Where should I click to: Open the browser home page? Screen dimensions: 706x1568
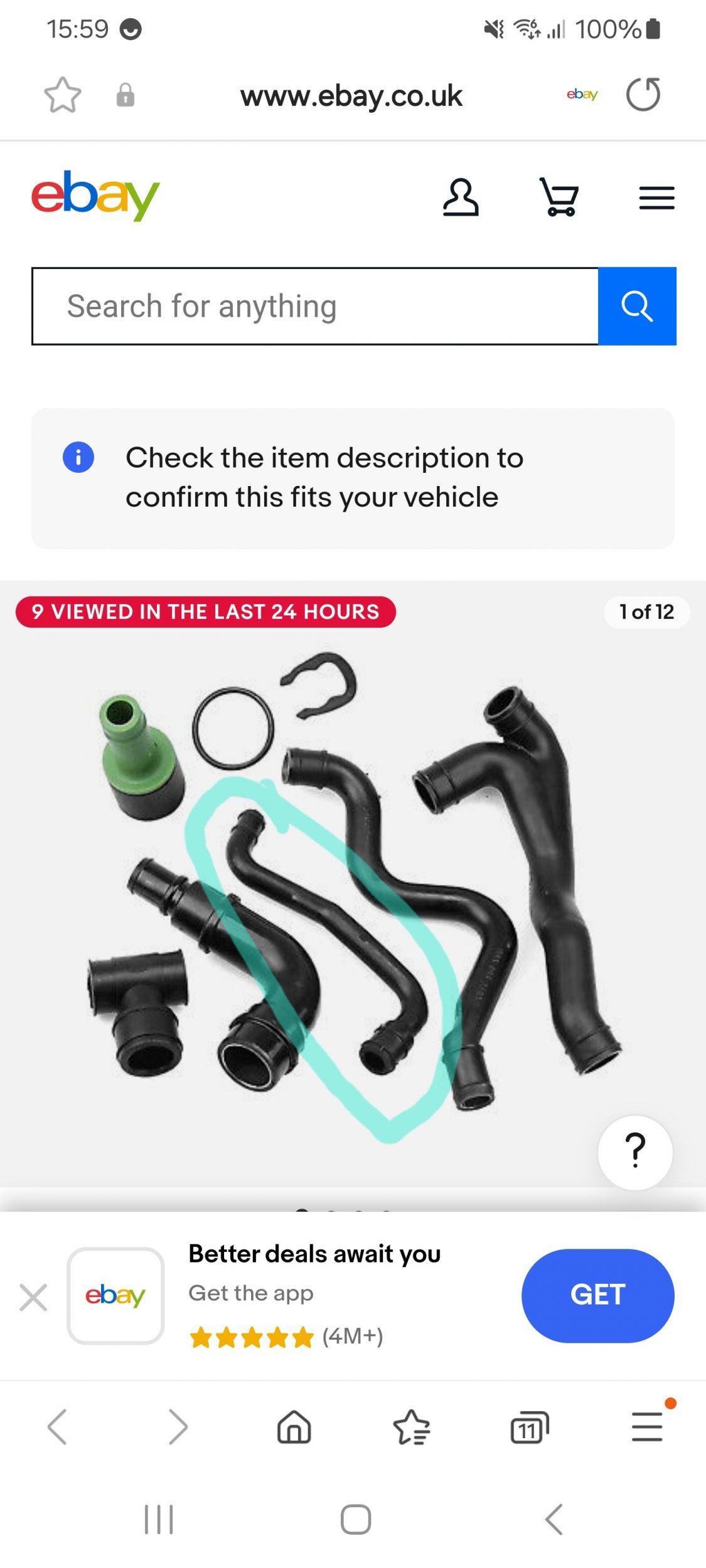coord(294,1427)
